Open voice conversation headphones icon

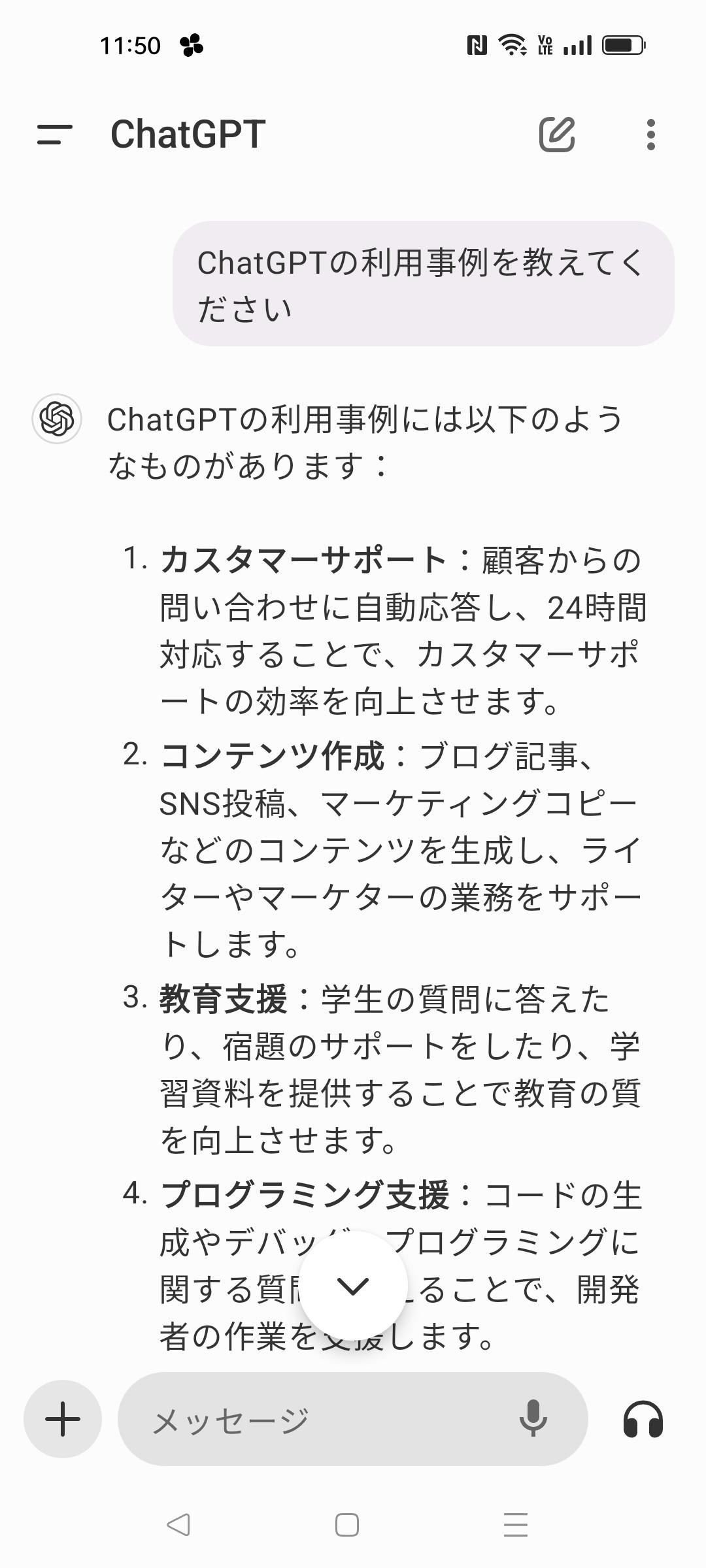click(x=643, y=1419)
